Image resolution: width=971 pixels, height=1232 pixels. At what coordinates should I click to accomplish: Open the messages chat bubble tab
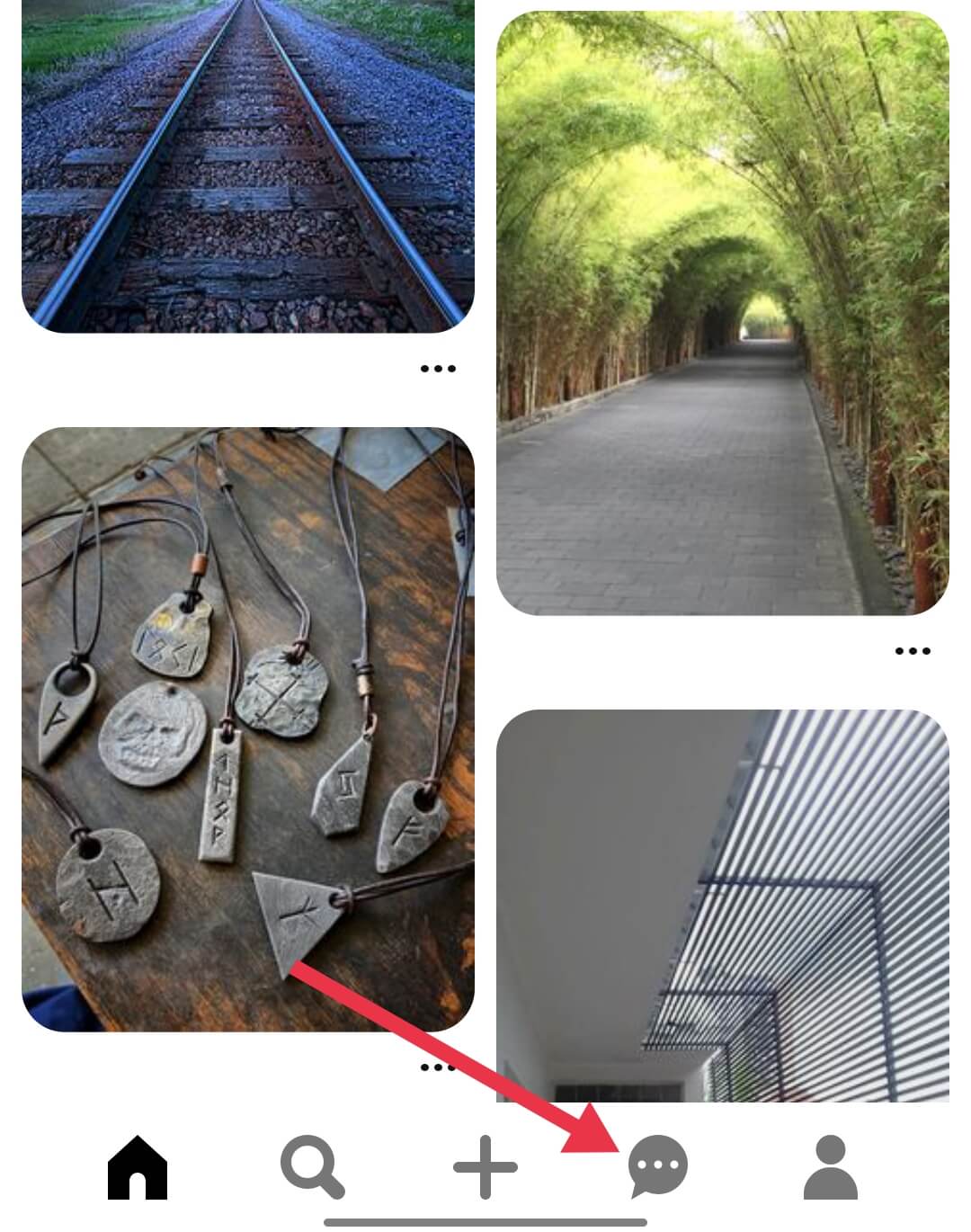click(657, 1167)
